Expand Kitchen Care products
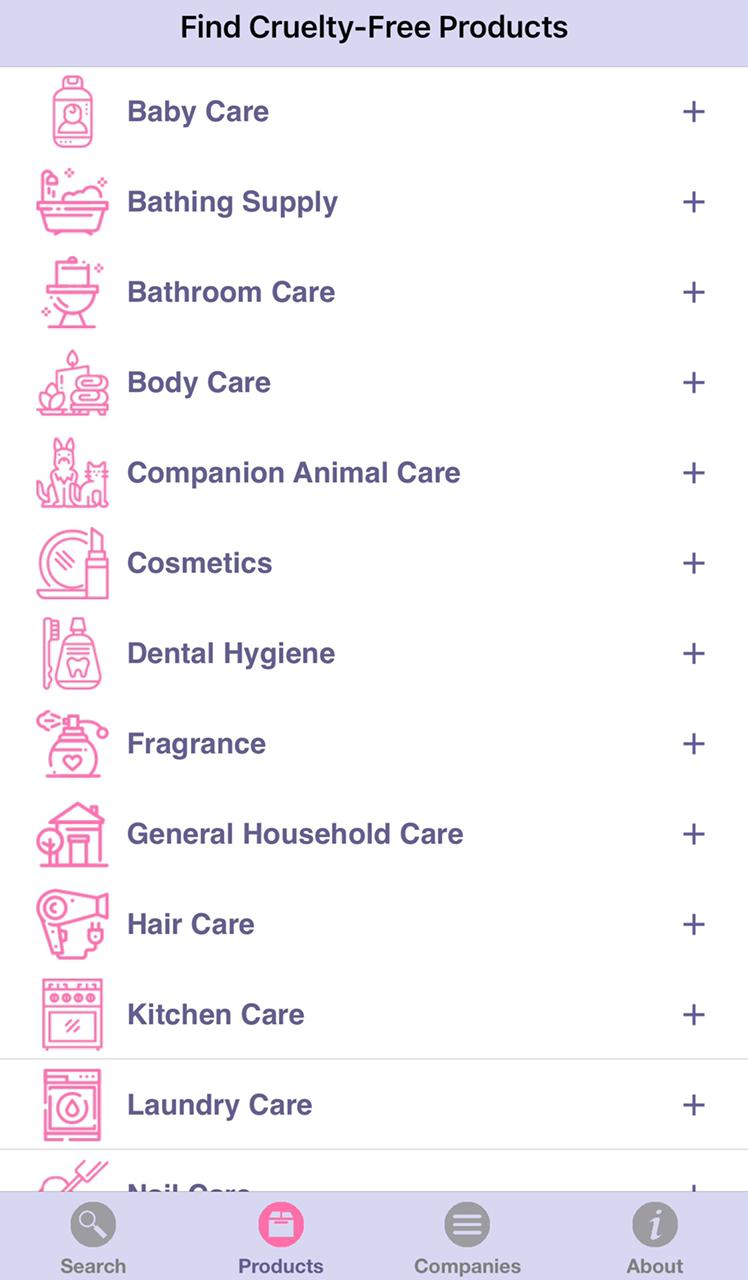748x1280 pixels. pos(693,1015)
